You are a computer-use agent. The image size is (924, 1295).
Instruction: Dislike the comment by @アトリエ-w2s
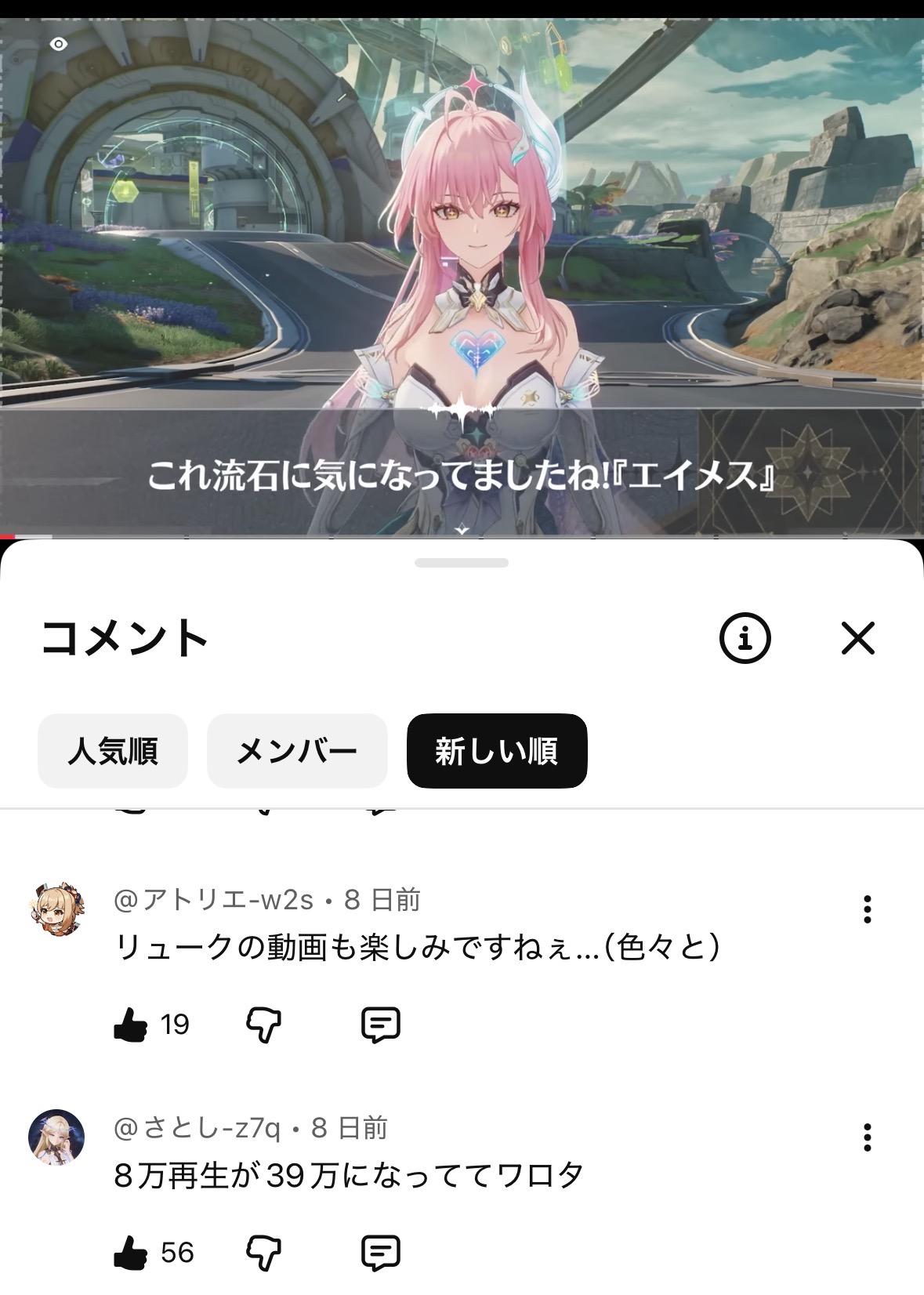(264, 1025)
